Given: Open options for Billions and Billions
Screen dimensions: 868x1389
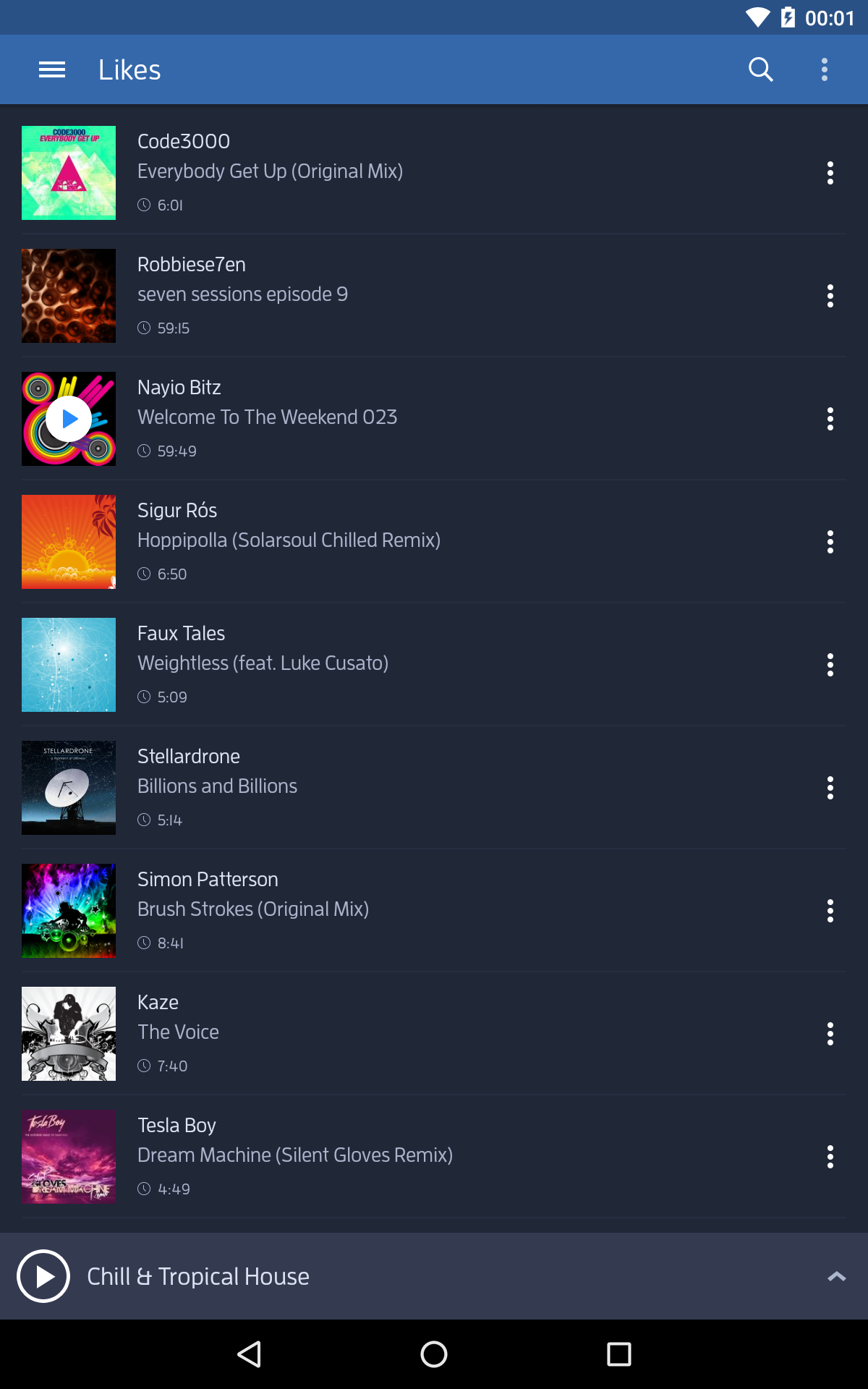Looking at the screenshot, I should click(830, 788).
